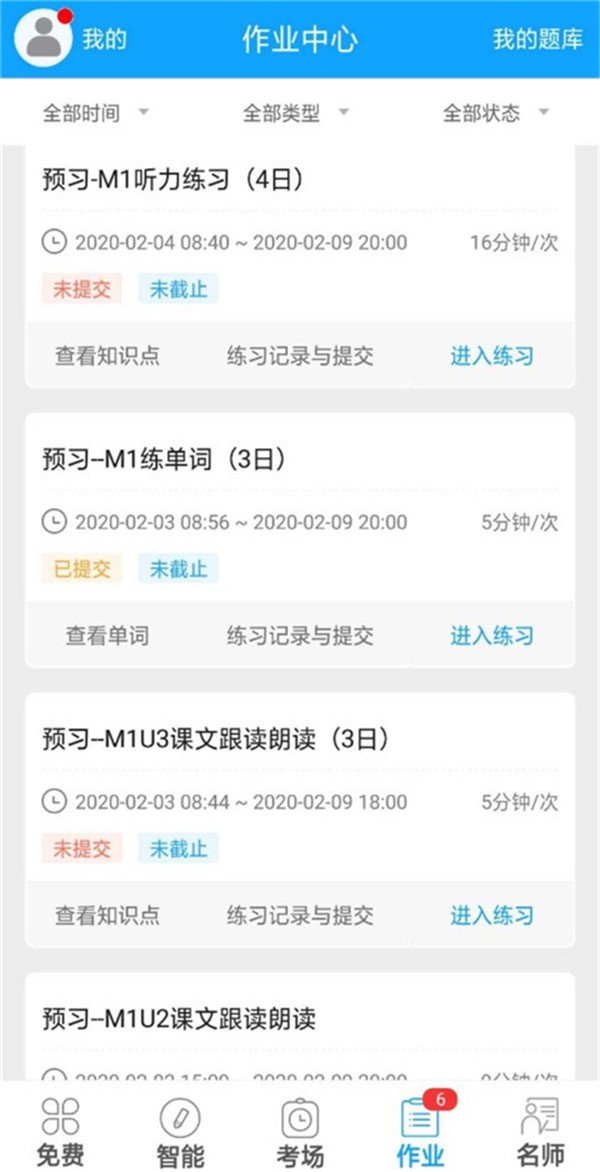Expand the 全部类型 filter dropdown

(x=296, y=113)
